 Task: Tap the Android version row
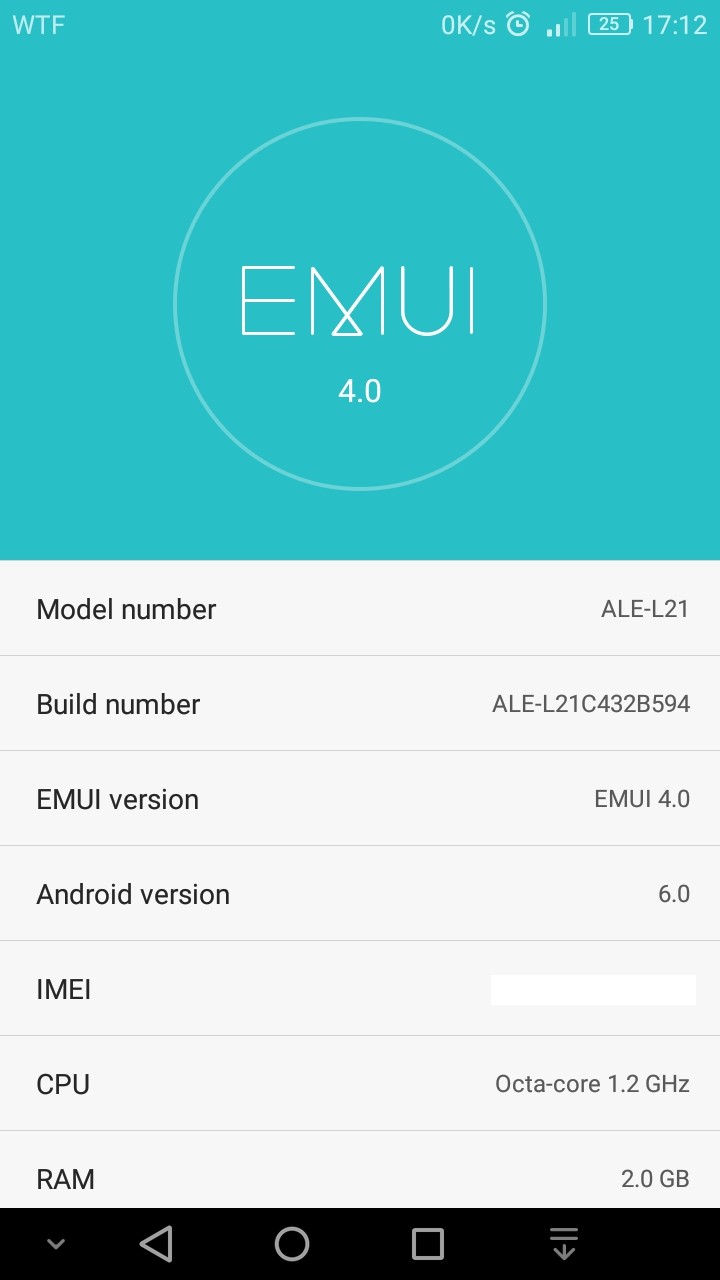pyautogui.click(x=360, y=893)
